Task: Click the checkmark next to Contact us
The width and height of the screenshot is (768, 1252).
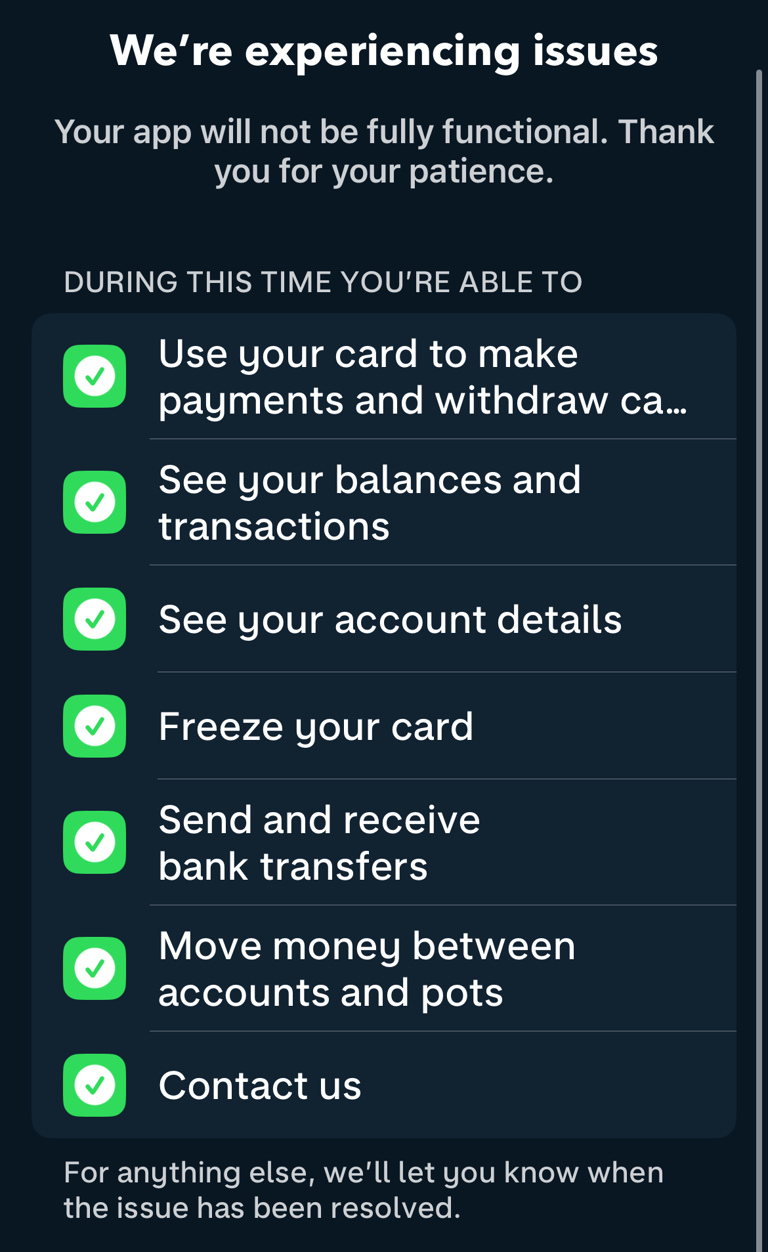Action: (x=94, y=1085)
